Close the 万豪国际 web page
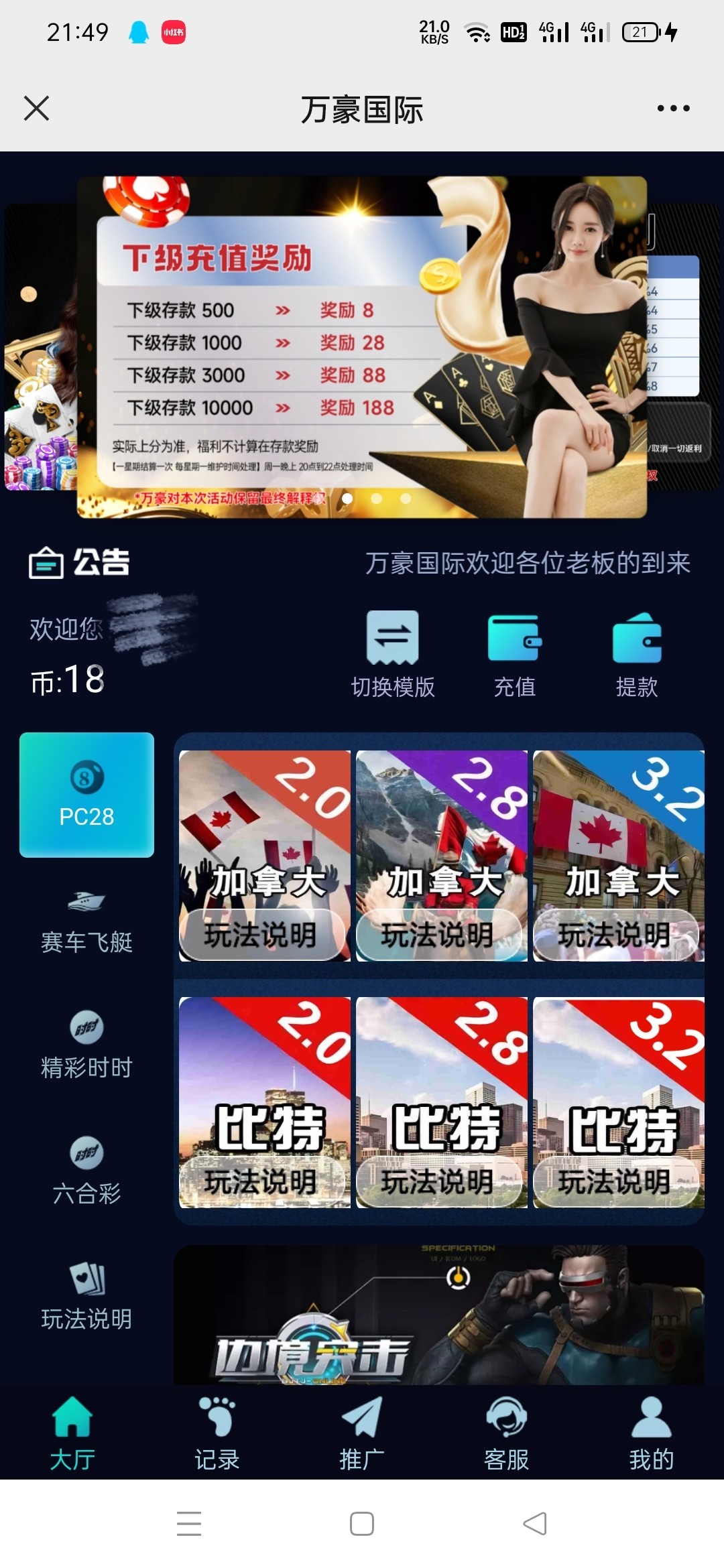This screenshot has height=1568, width=724. [36, 109]
